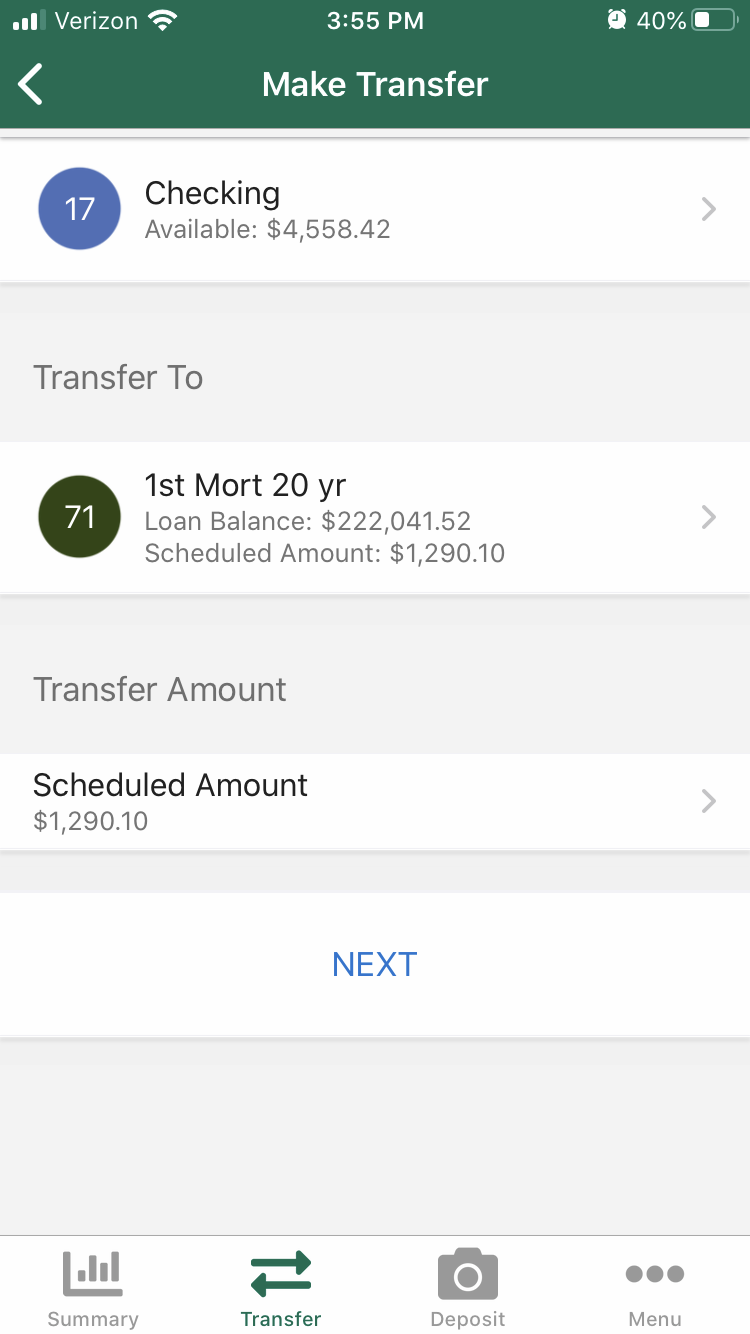750x1334 pixels.
Task: Switch to the Summary tab
Action: pos(93,1288)
